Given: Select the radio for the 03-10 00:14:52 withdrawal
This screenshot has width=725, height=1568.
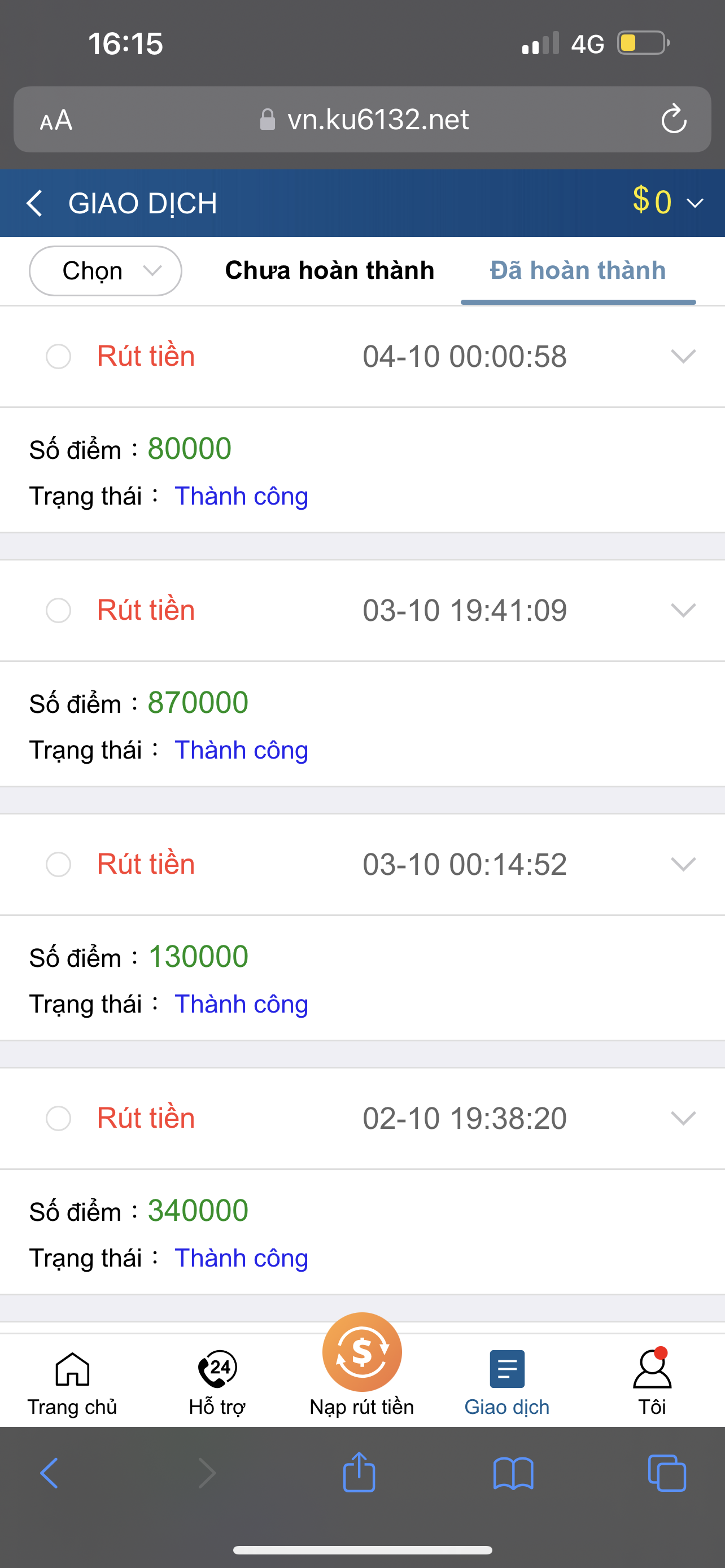Looking at the screenshot, I should pyautogui.click(x=58, y=864).
